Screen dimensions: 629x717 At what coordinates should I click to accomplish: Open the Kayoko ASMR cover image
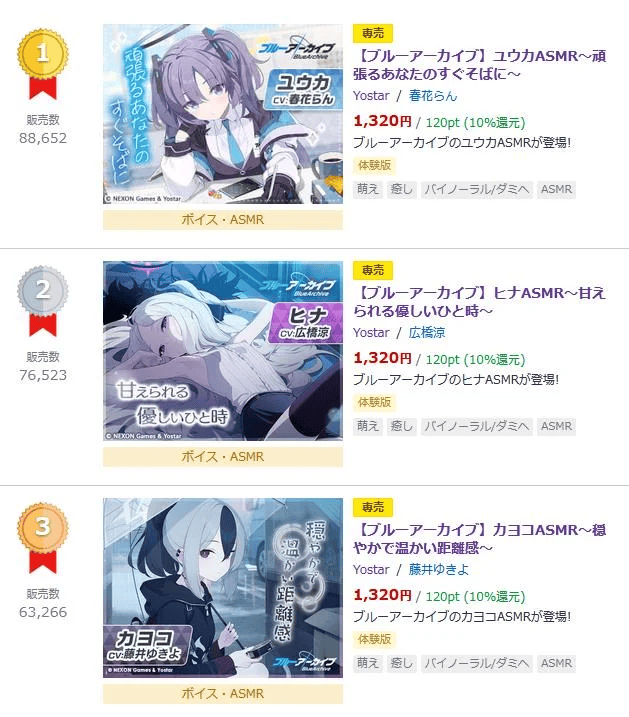(222, 589)
